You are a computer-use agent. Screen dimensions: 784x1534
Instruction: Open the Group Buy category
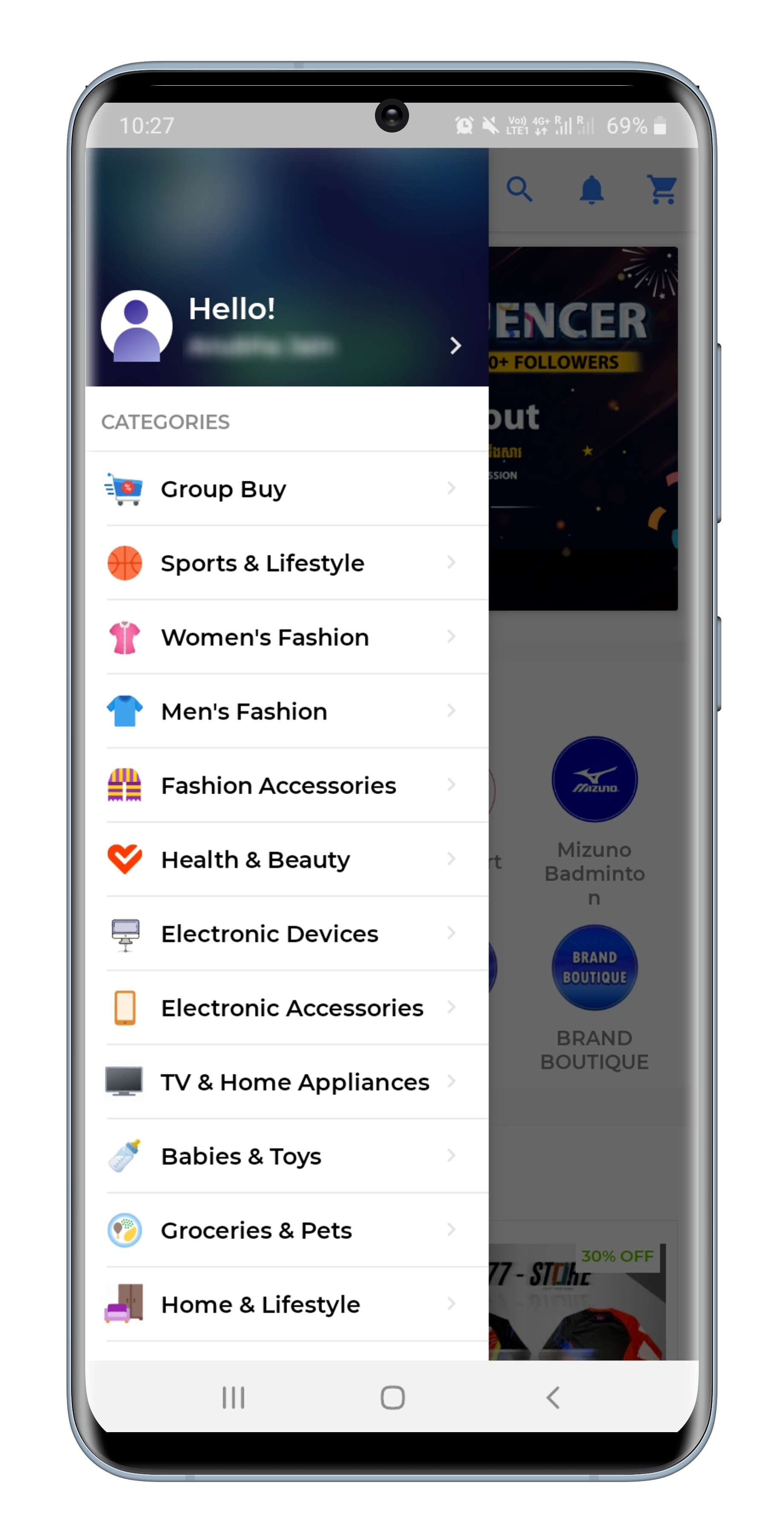[x=286, y=489]
